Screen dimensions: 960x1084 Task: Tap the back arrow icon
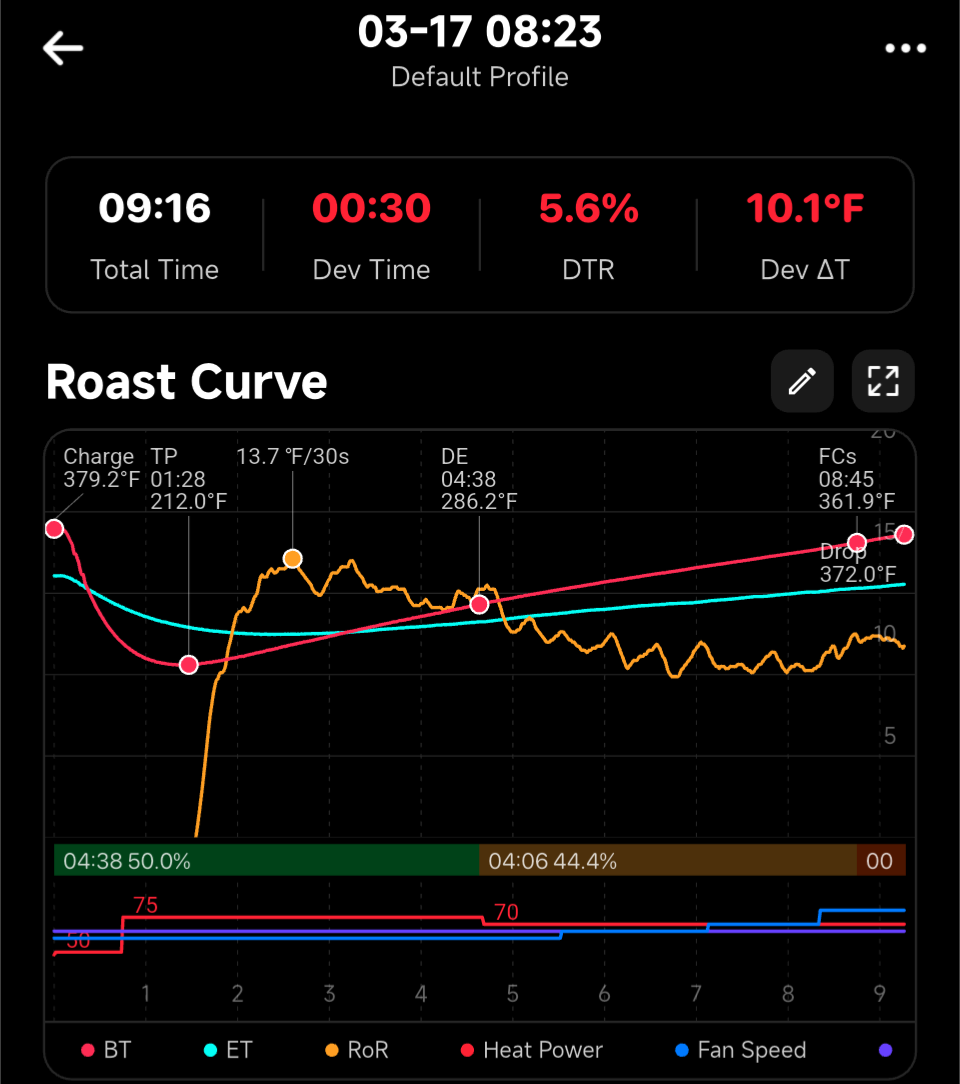62,47
